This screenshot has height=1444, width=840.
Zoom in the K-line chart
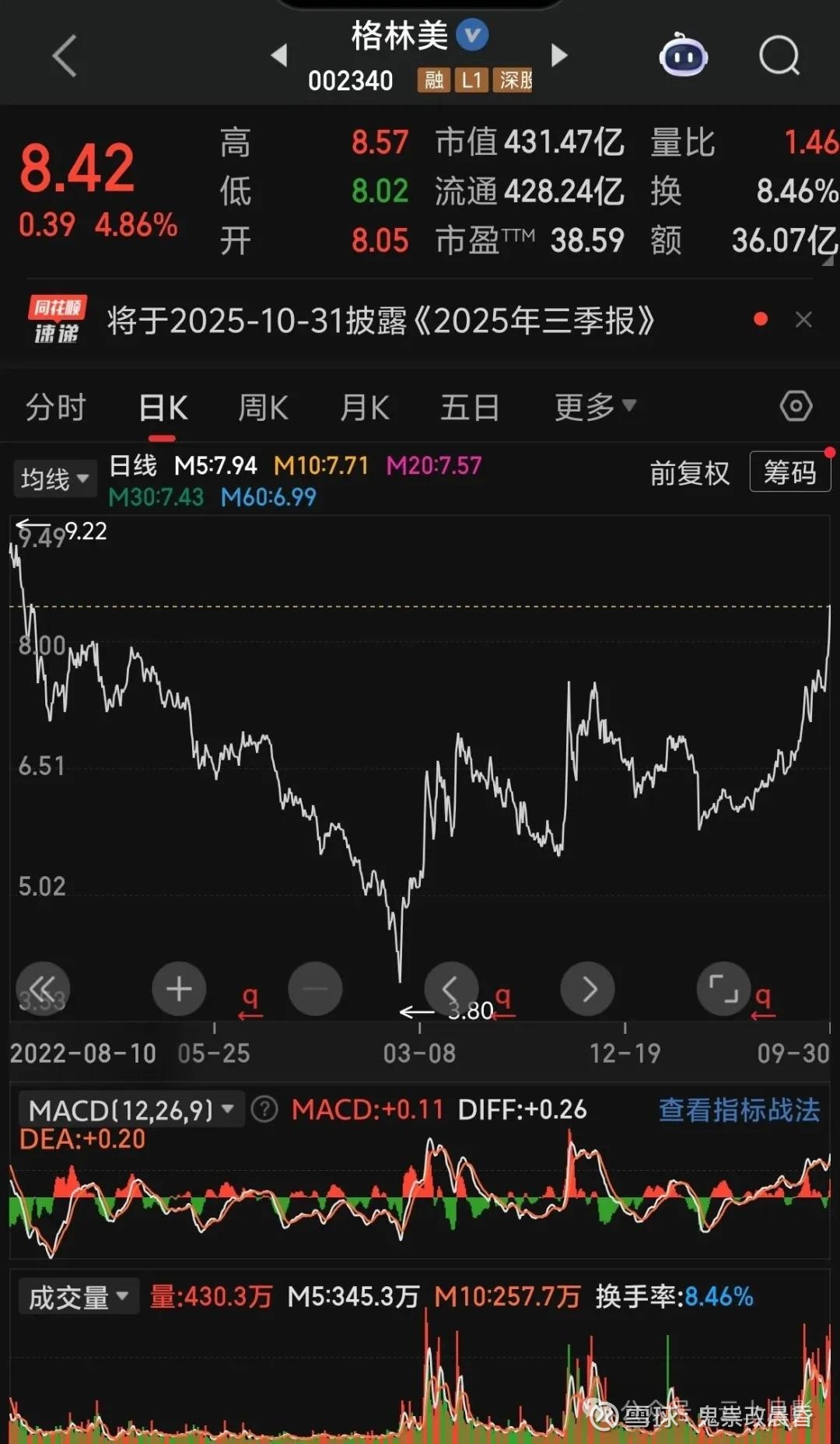click(x=179, y=989)
